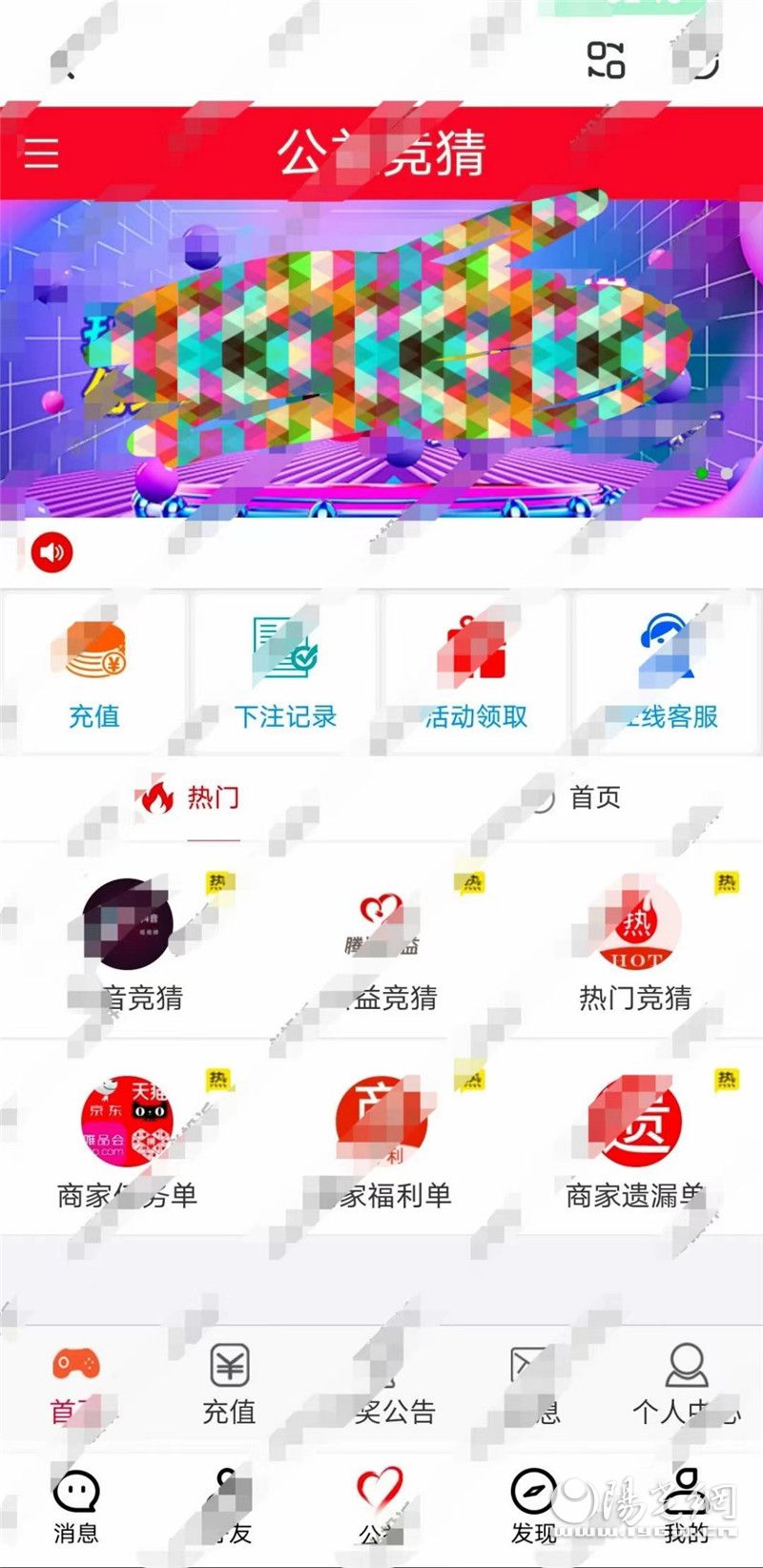Select 充值 in the inner bottom bar
763x1568 pixels.
[x=229, y=1383]
